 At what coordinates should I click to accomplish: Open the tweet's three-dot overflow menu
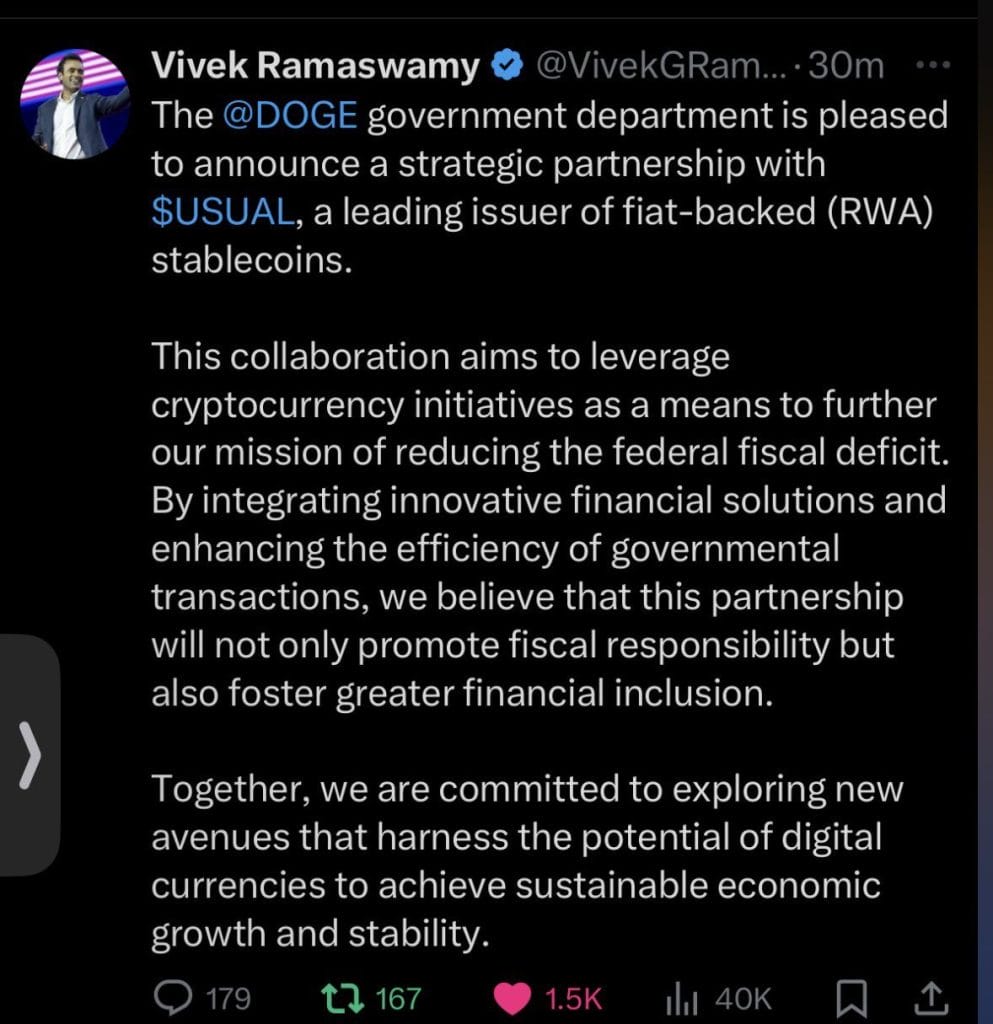pos(932,66)
